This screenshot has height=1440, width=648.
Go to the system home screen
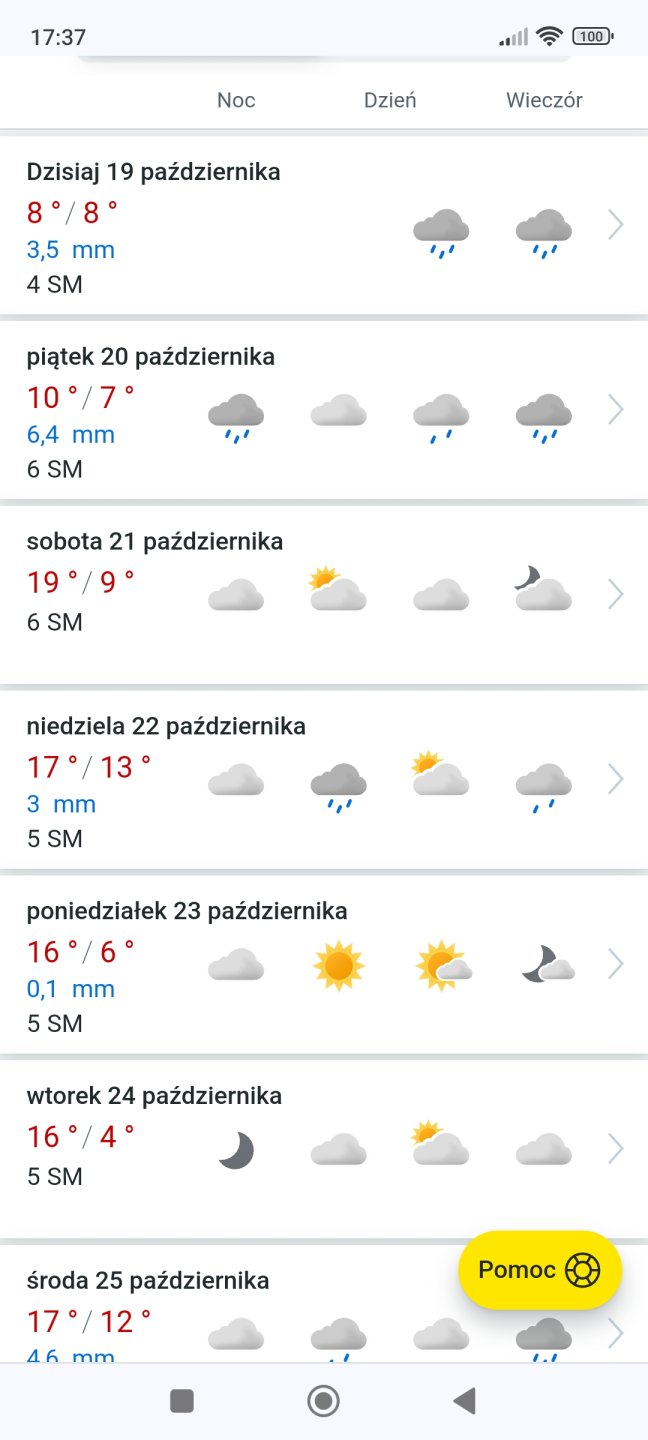click(x=323, y=1401)
